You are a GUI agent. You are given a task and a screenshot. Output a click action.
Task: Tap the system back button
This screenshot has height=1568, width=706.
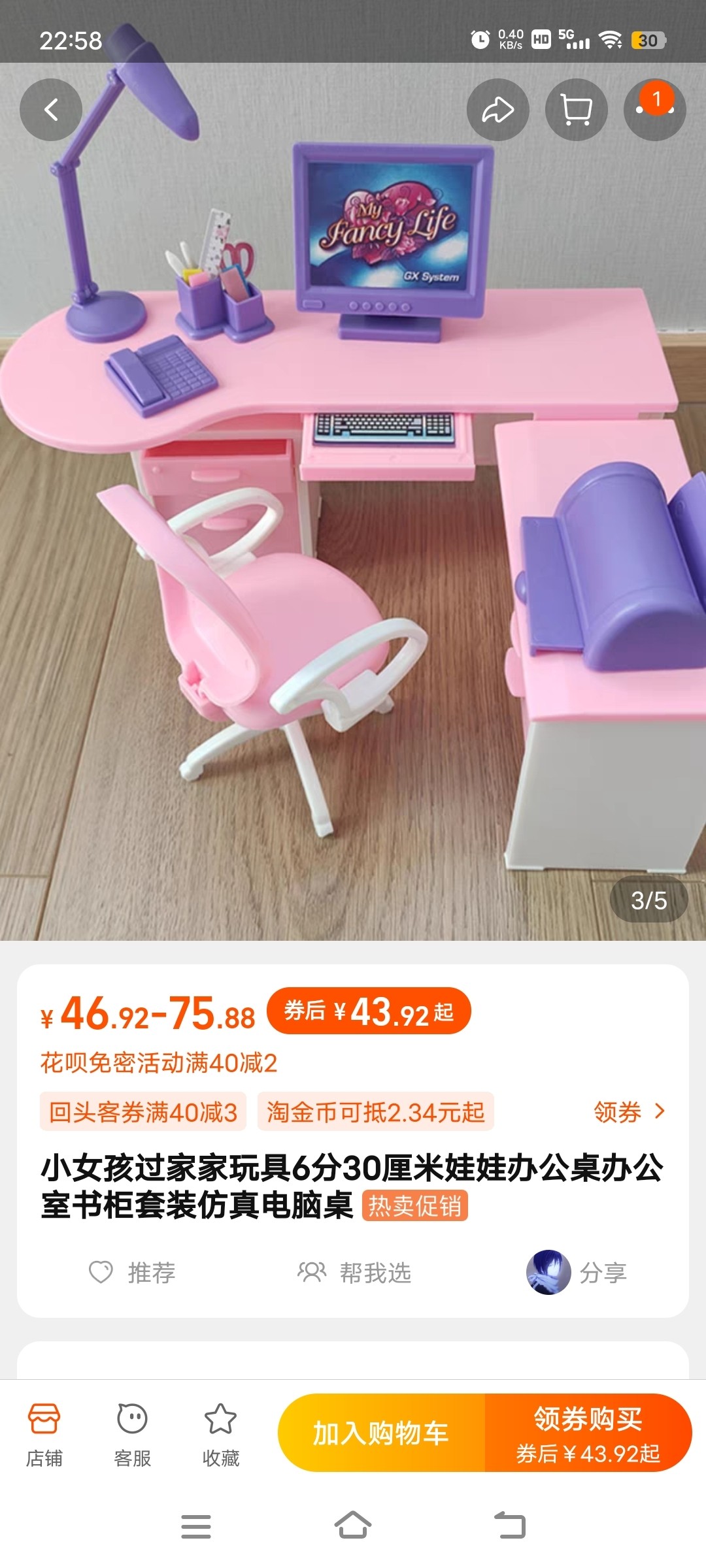(x=510, y=1526)
